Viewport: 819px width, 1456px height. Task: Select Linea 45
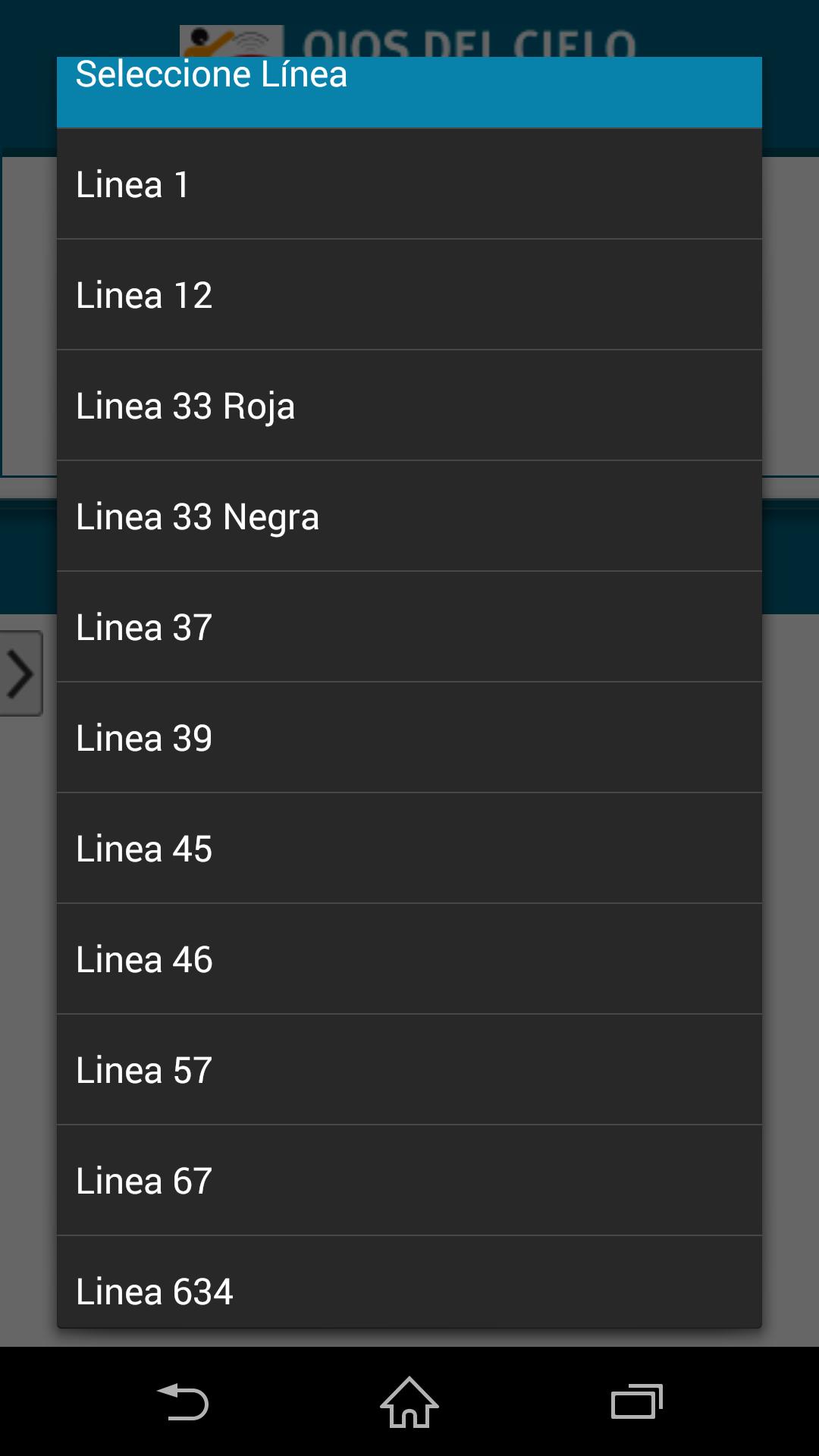(x=409, y=849)
